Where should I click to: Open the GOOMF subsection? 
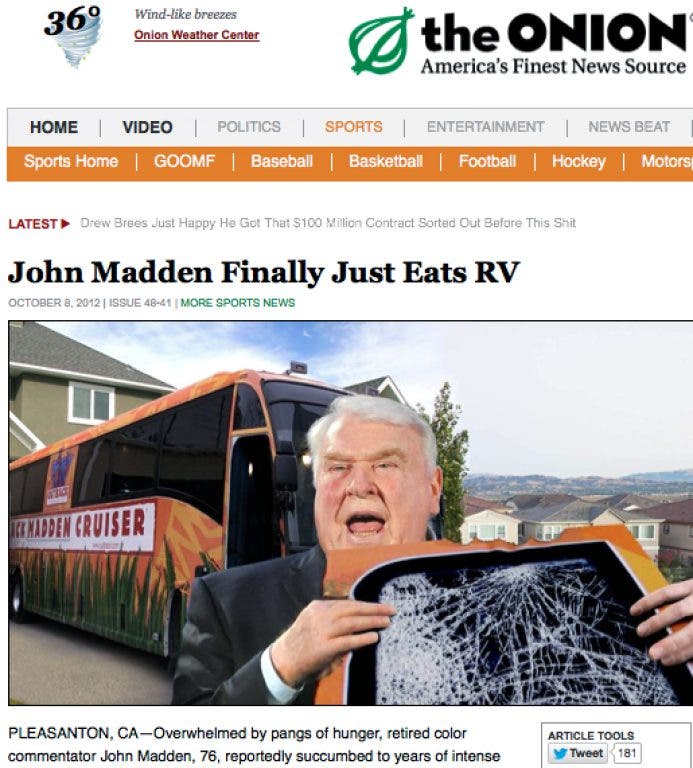[x=184, y=161]
